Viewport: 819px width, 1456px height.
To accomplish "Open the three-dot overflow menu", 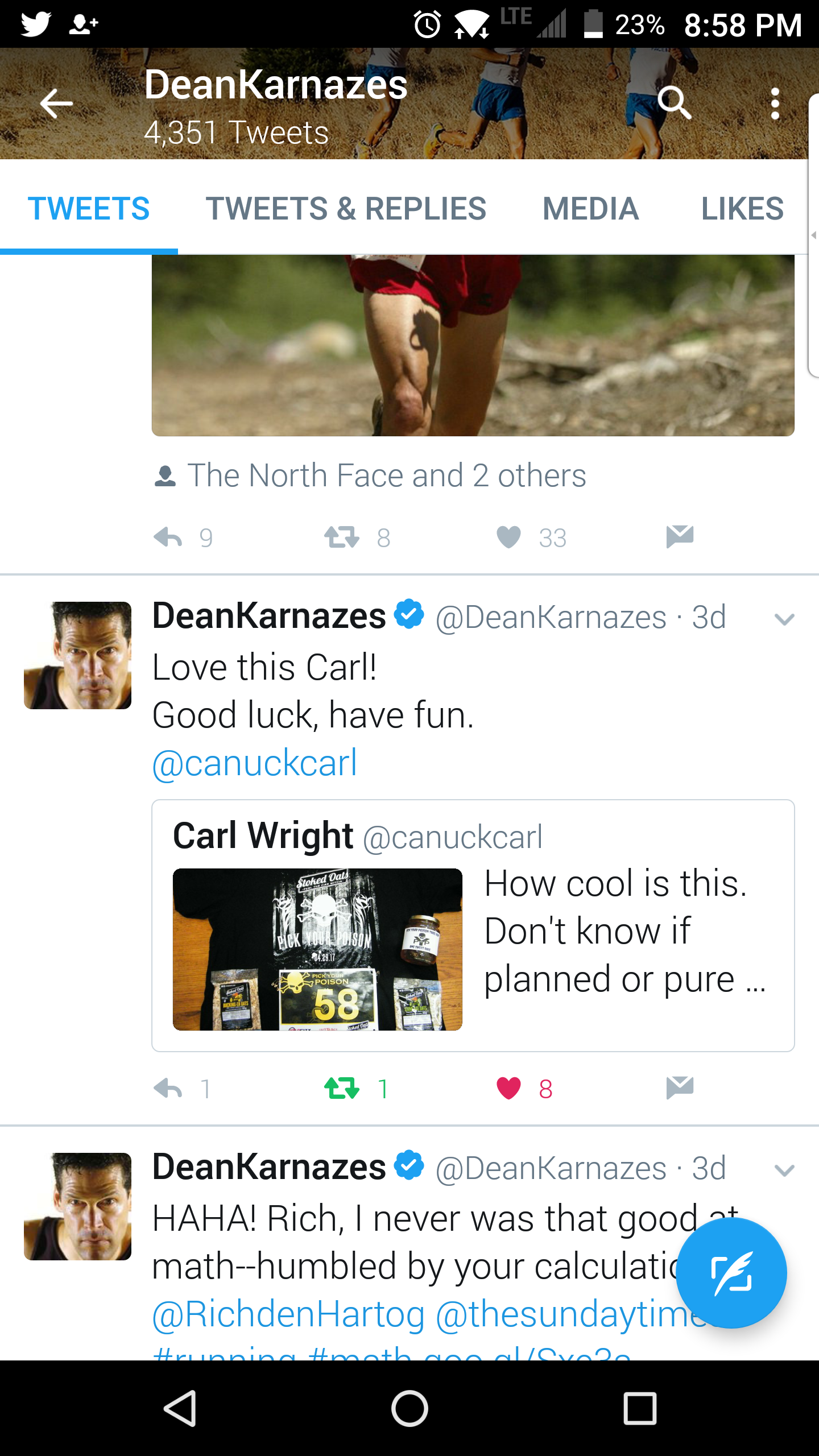I will [775, 104].
